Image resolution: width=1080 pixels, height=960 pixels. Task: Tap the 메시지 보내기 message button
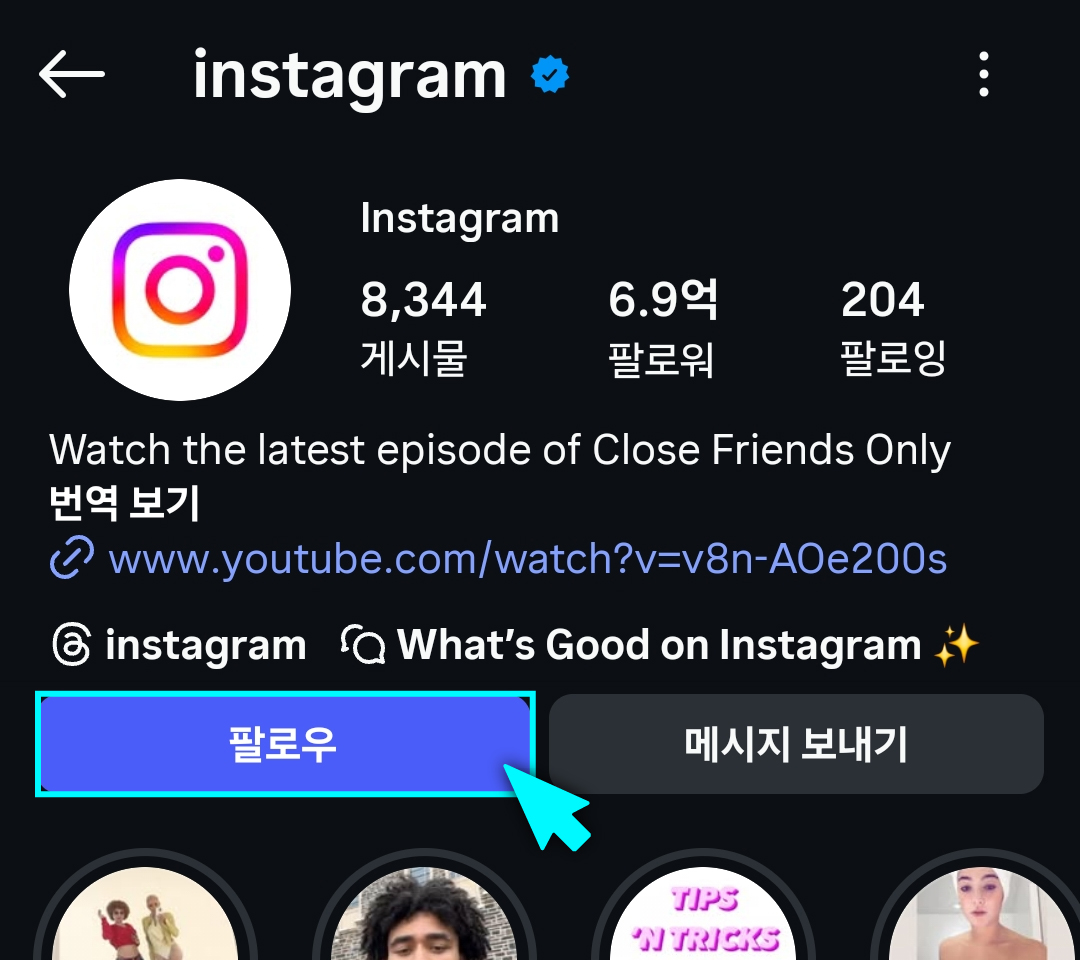click(796, 745)
